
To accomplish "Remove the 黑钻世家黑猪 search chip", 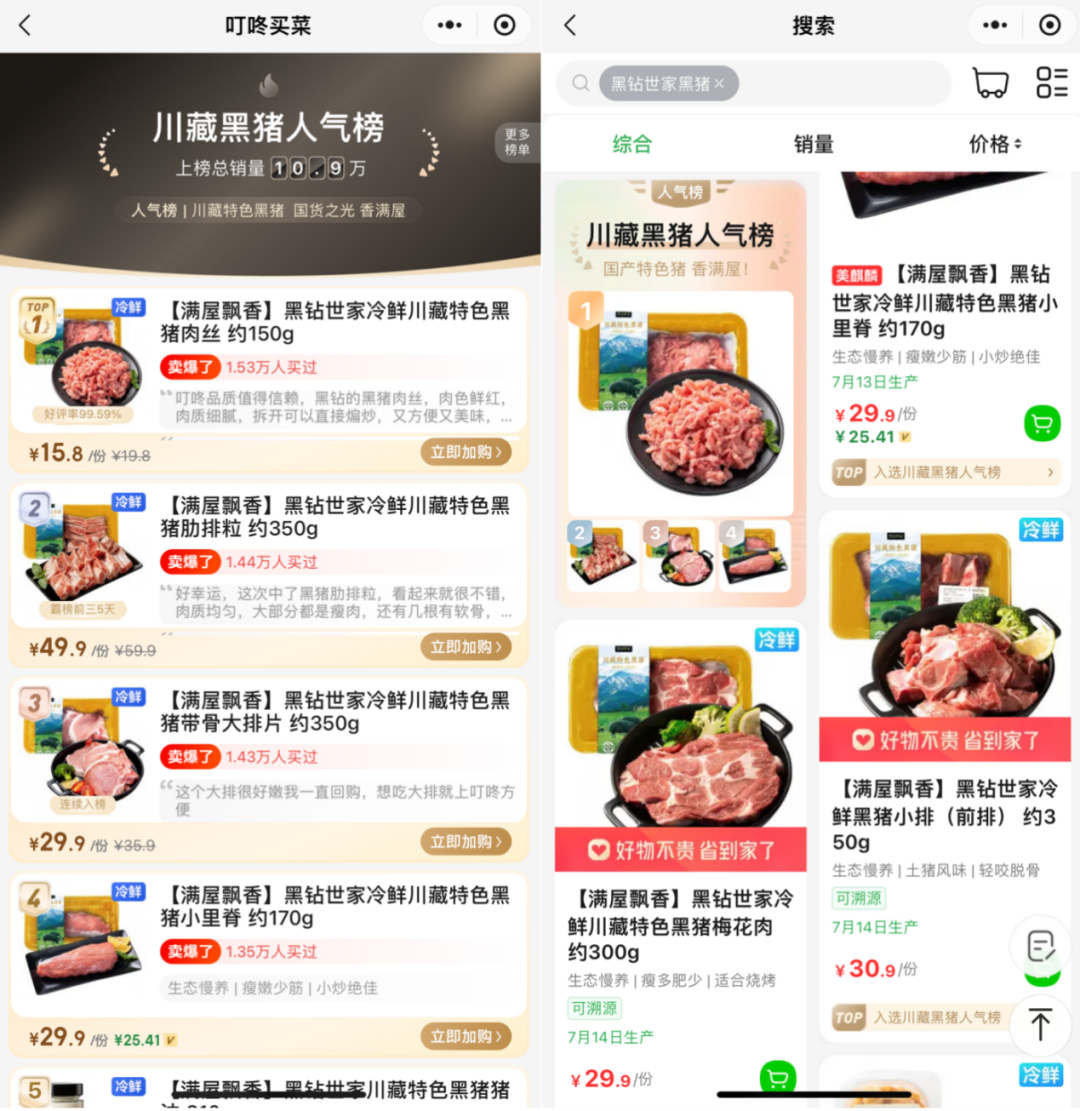I will pos(719,84).
